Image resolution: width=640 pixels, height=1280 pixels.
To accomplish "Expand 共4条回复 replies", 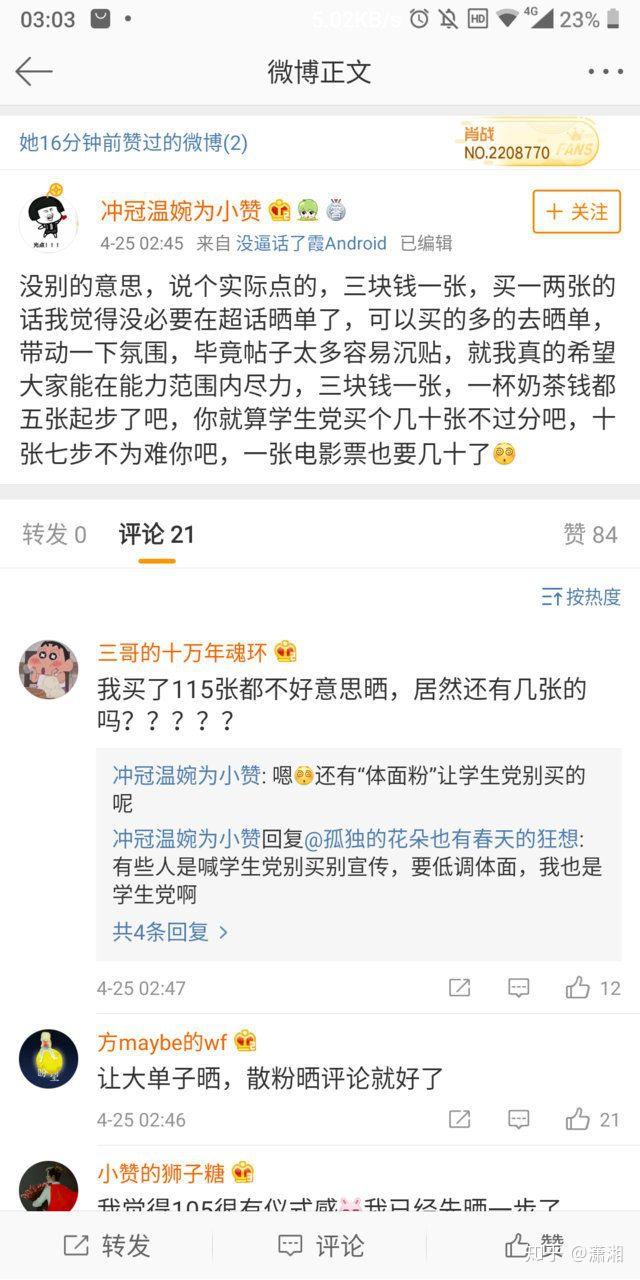I will click(x=170, y=932).
